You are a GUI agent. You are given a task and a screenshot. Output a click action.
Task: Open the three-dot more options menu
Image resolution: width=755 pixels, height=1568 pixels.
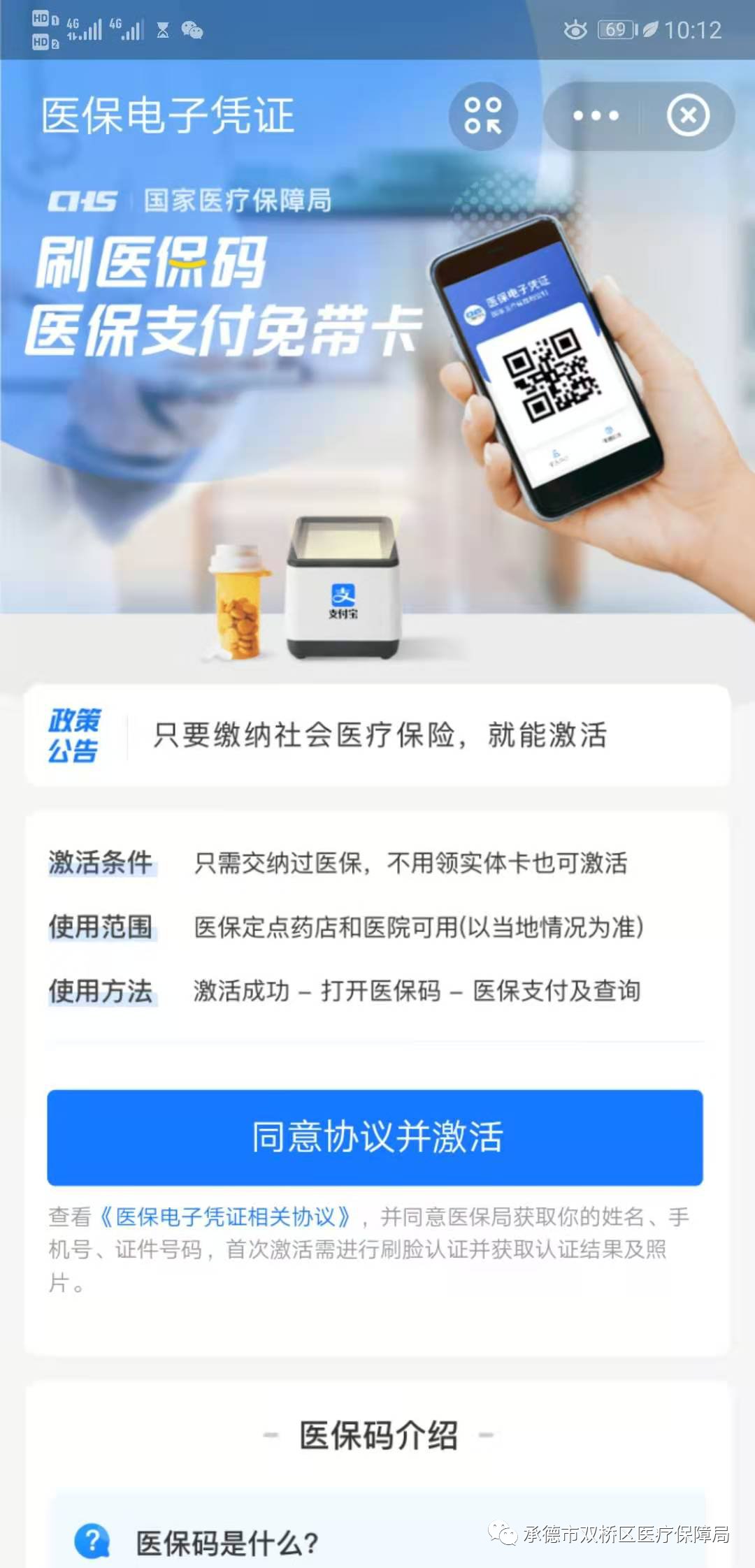point(596,116)
